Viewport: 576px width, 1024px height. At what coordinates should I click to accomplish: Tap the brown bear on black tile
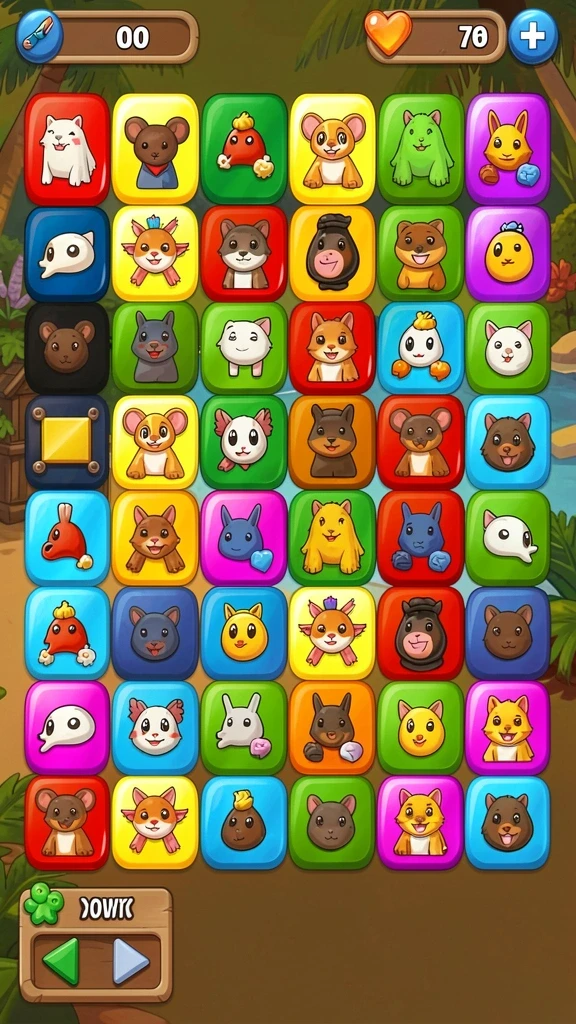67,347
